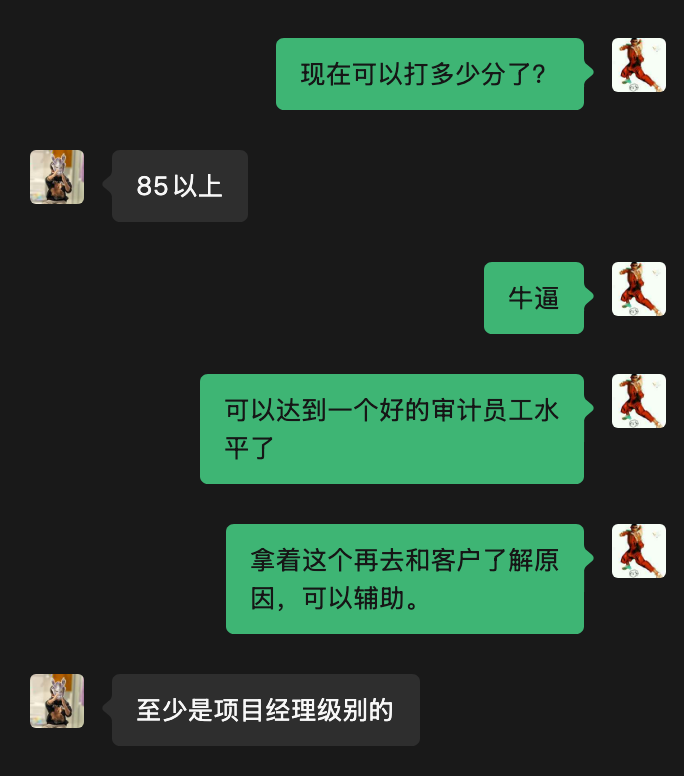Open sender's avatar beside "现在可以打多少分了?"

[x=638, y=65]
